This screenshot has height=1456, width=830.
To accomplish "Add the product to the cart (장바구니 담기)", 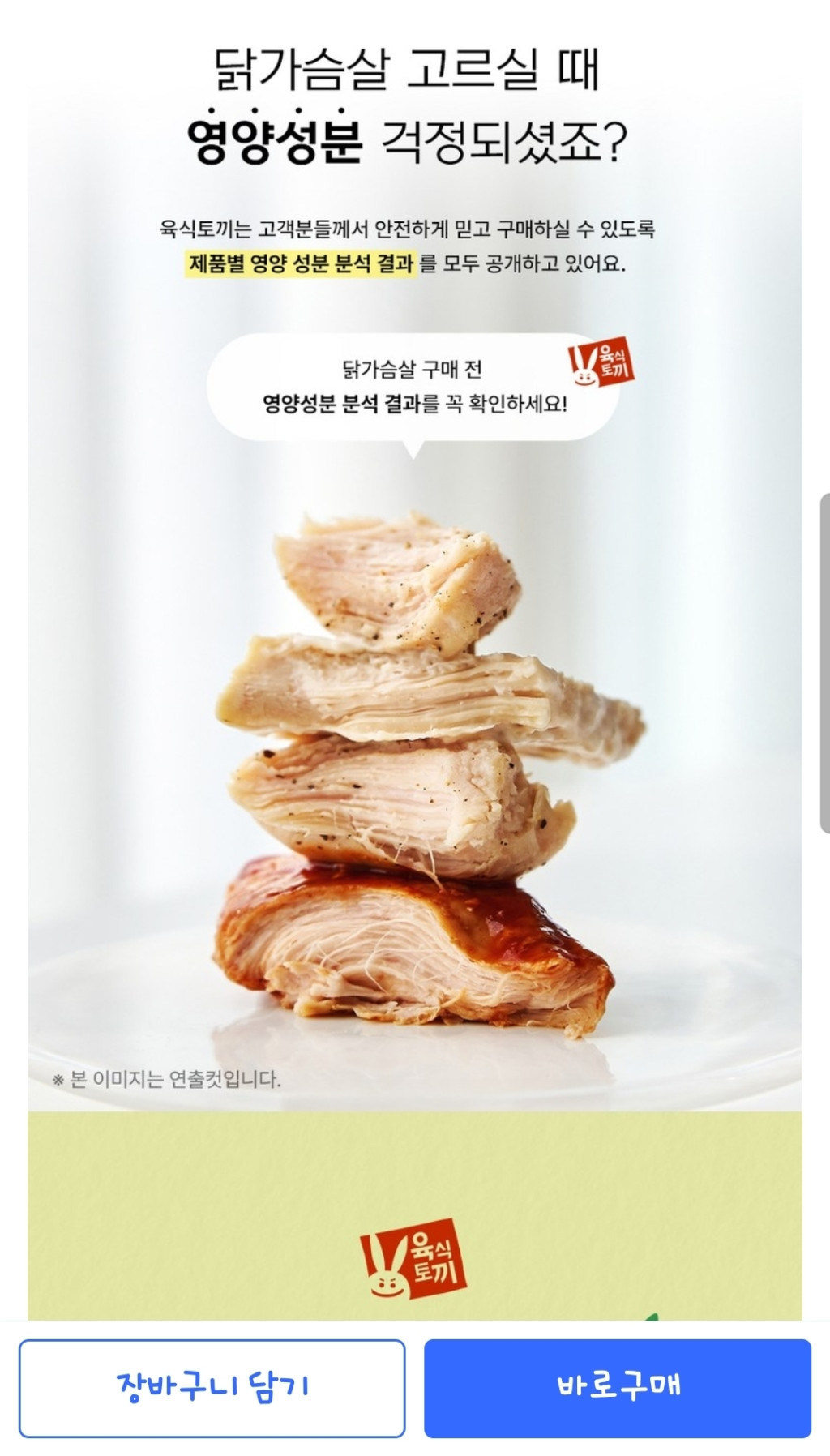I will pyautogui.click(x=212, y=1388).
